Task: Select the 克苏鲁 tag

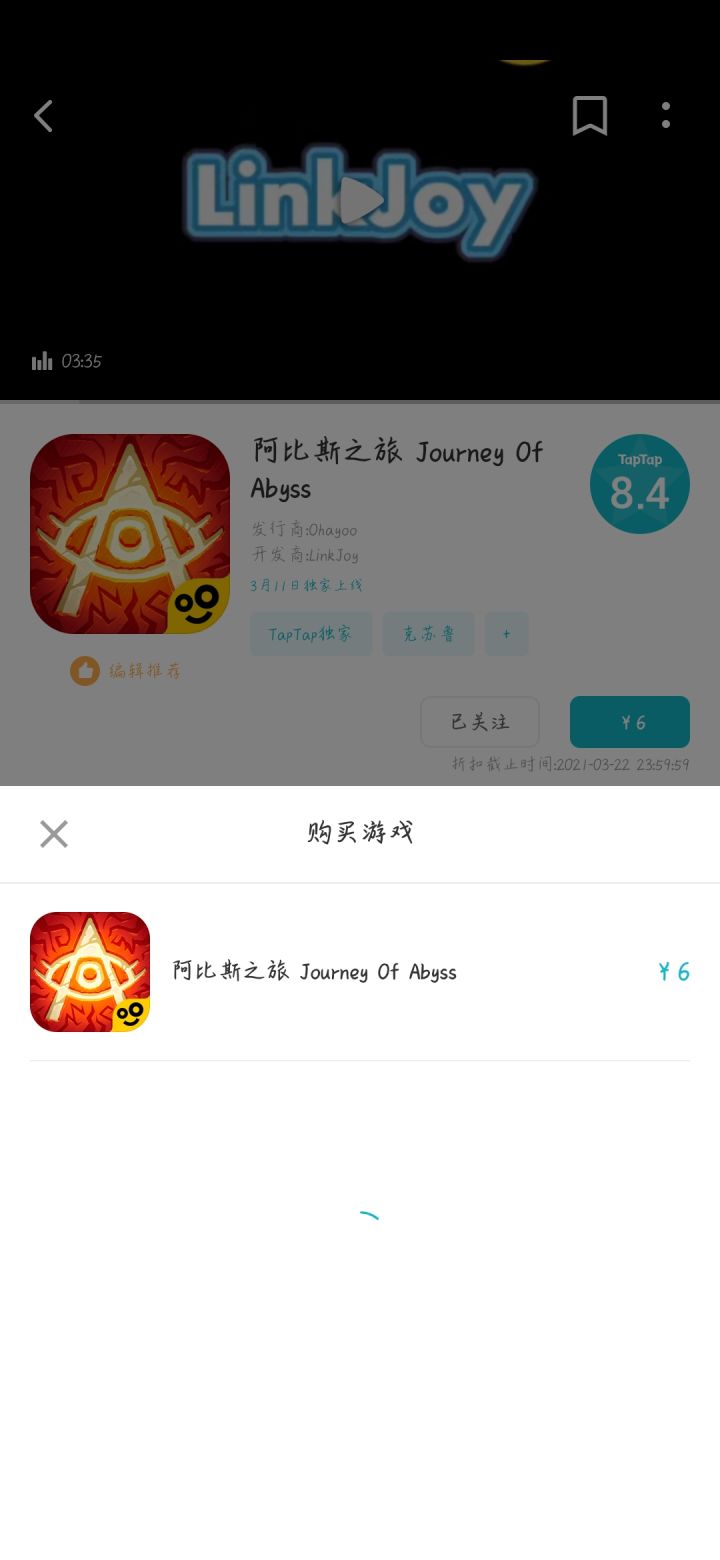Action: coord(428,634)
